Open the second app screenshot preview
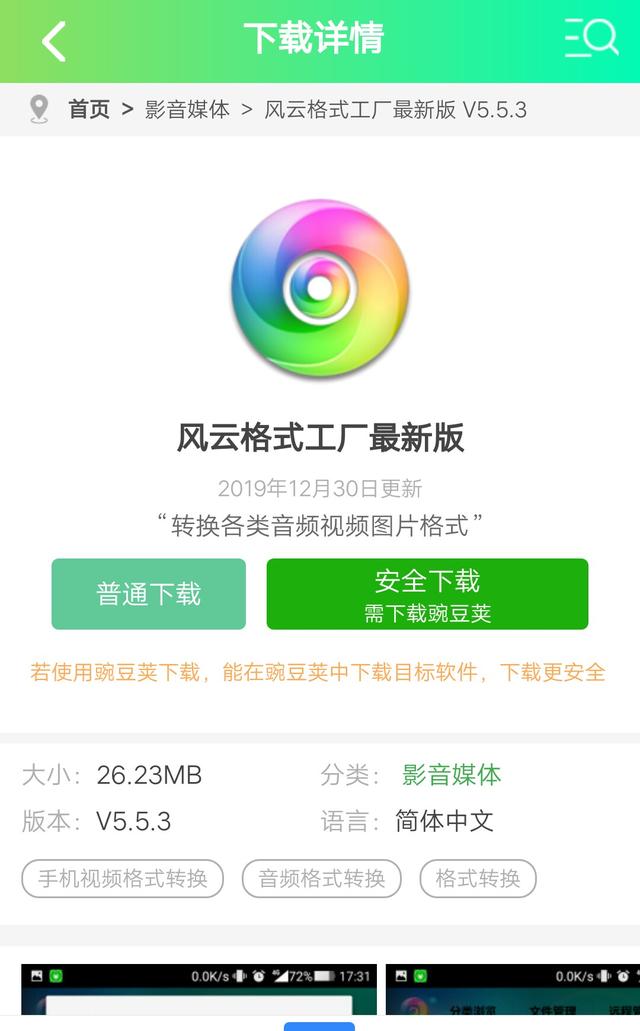Screen dimensions: 640x1031 click(x=512, y=995)
